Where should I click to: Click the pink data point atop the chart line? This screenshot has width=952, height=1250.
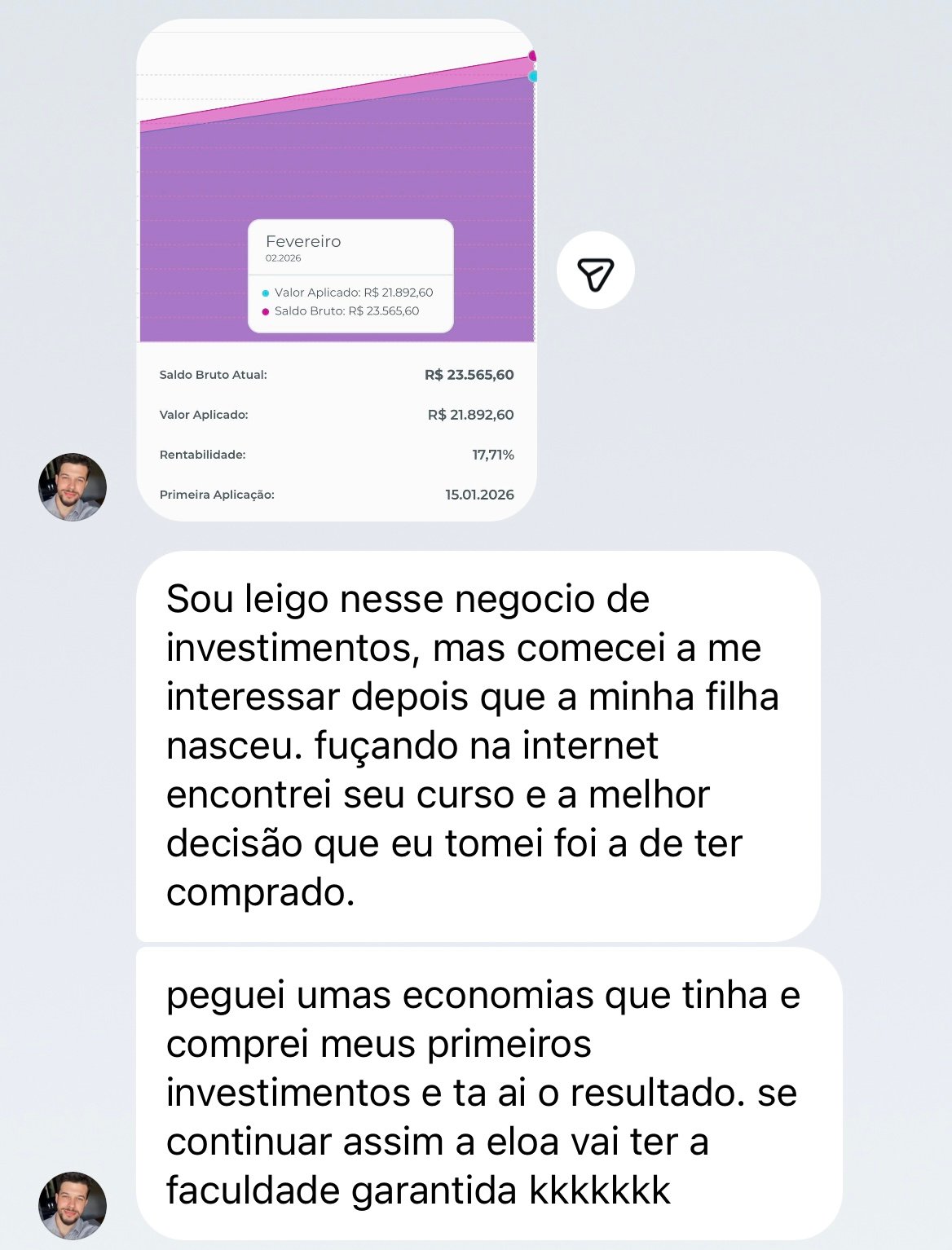pos(532,57)
